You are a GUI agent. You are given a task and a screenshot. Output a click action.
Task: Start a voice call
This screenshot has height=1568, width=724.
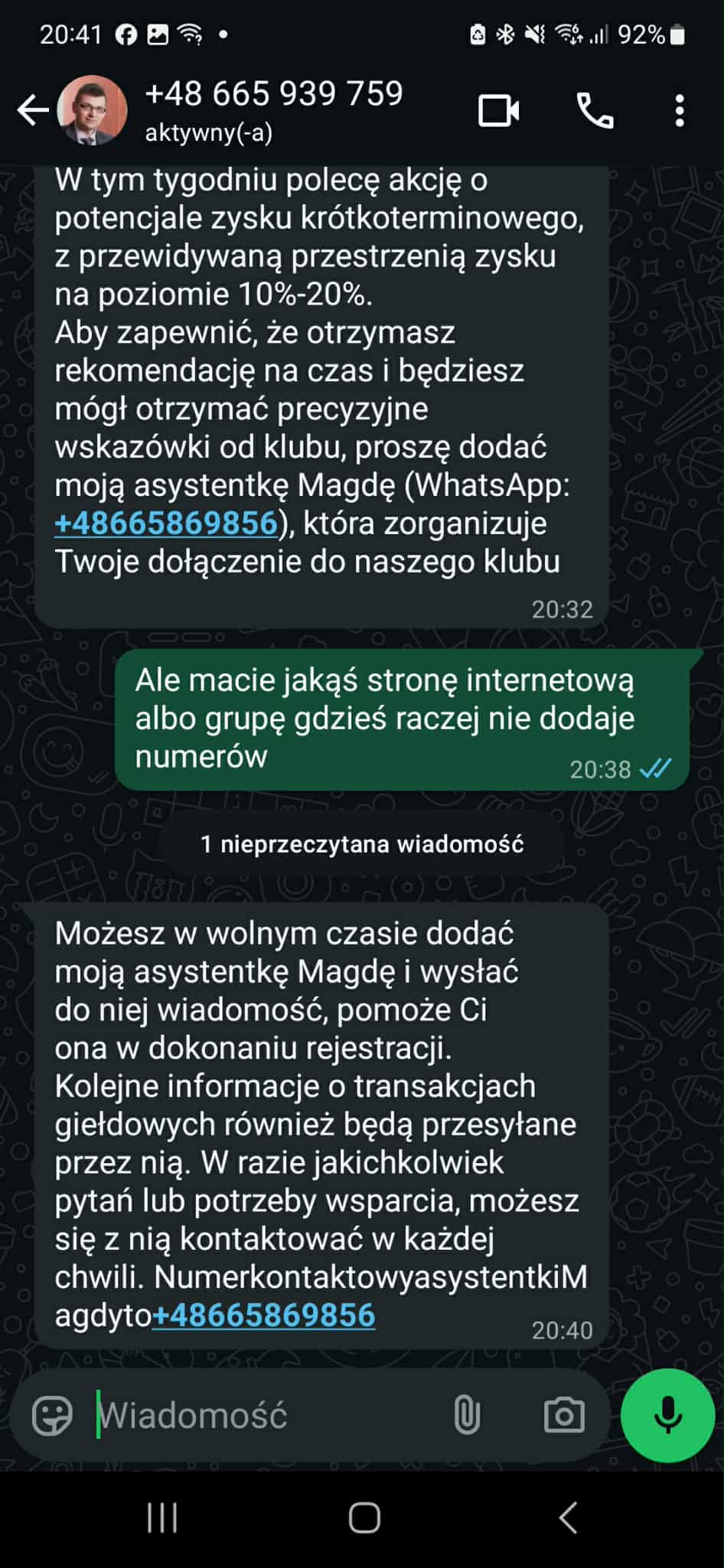(x=595, y=111)
